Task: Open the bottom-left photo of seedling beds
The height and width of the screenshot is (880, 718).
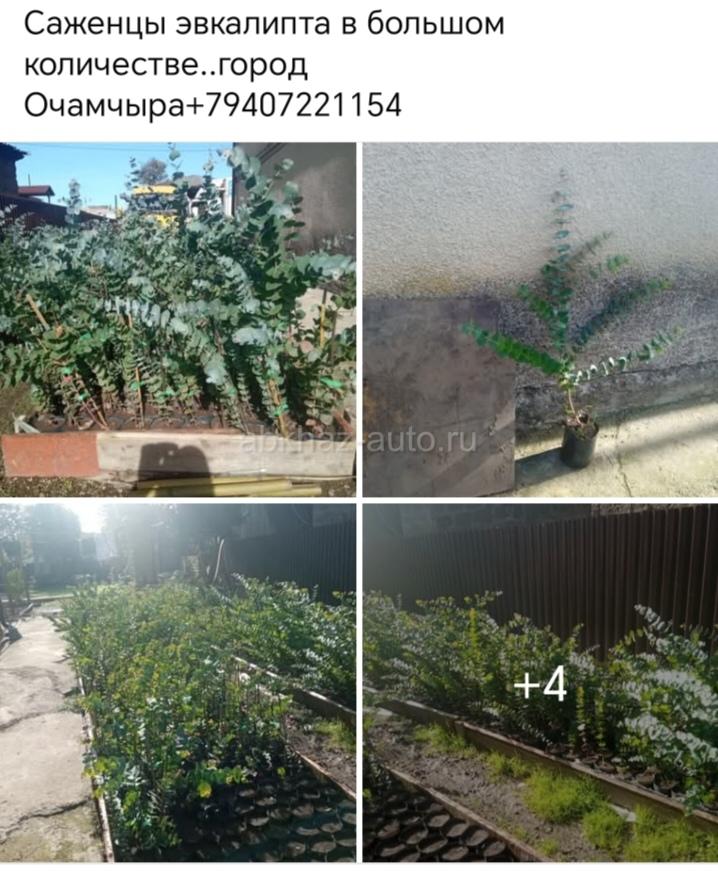Action: click(178, 682)
